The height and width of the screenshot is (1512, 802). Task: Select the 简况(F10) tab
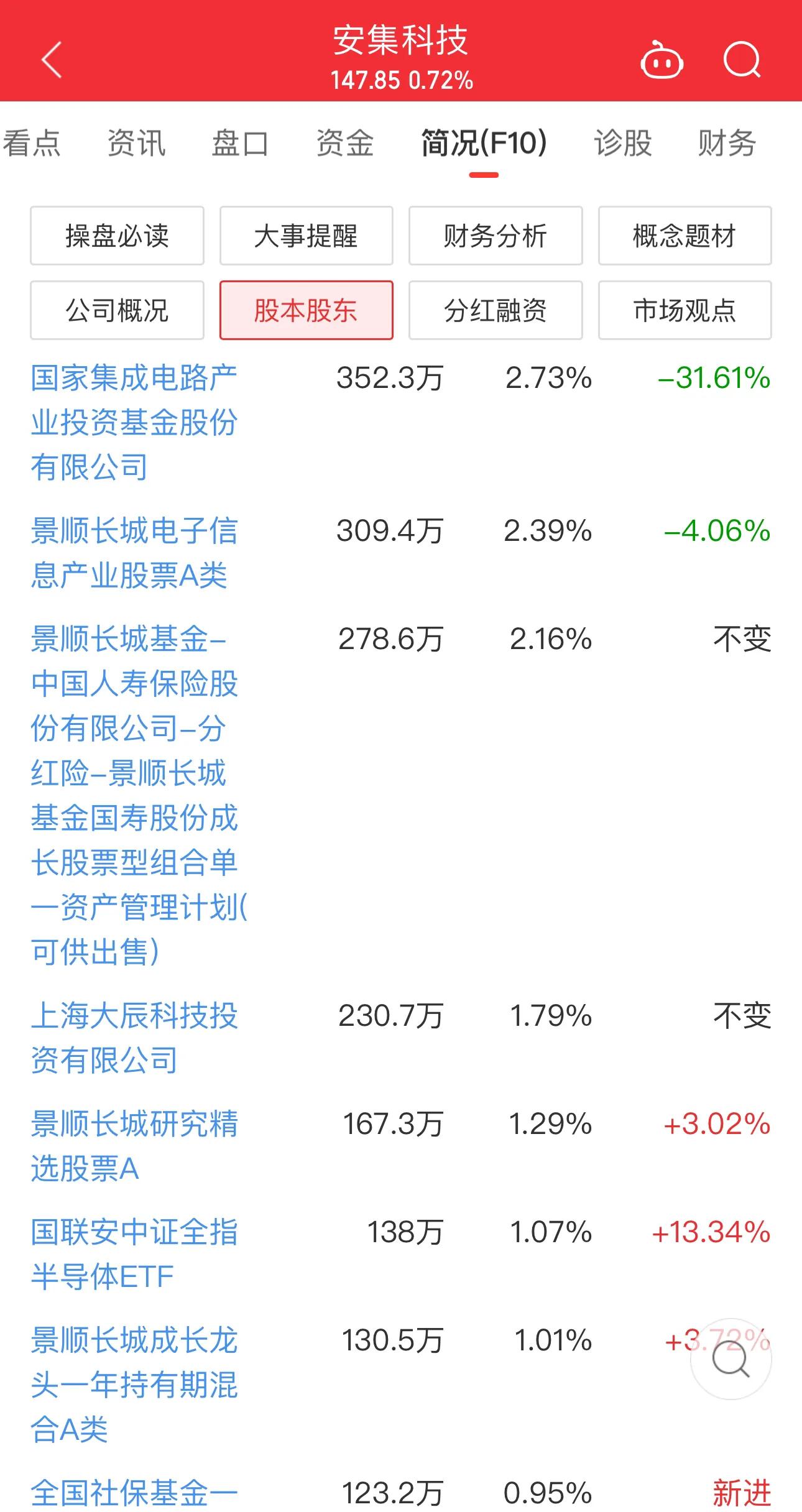coord(482,142)
